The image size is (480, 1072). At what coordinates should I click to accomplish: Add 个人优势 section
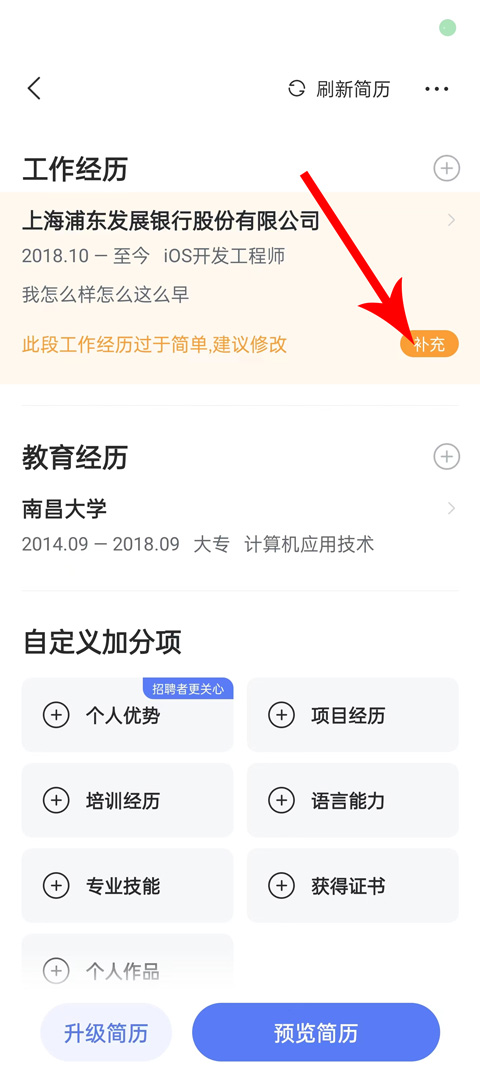(x=127, y=715)
